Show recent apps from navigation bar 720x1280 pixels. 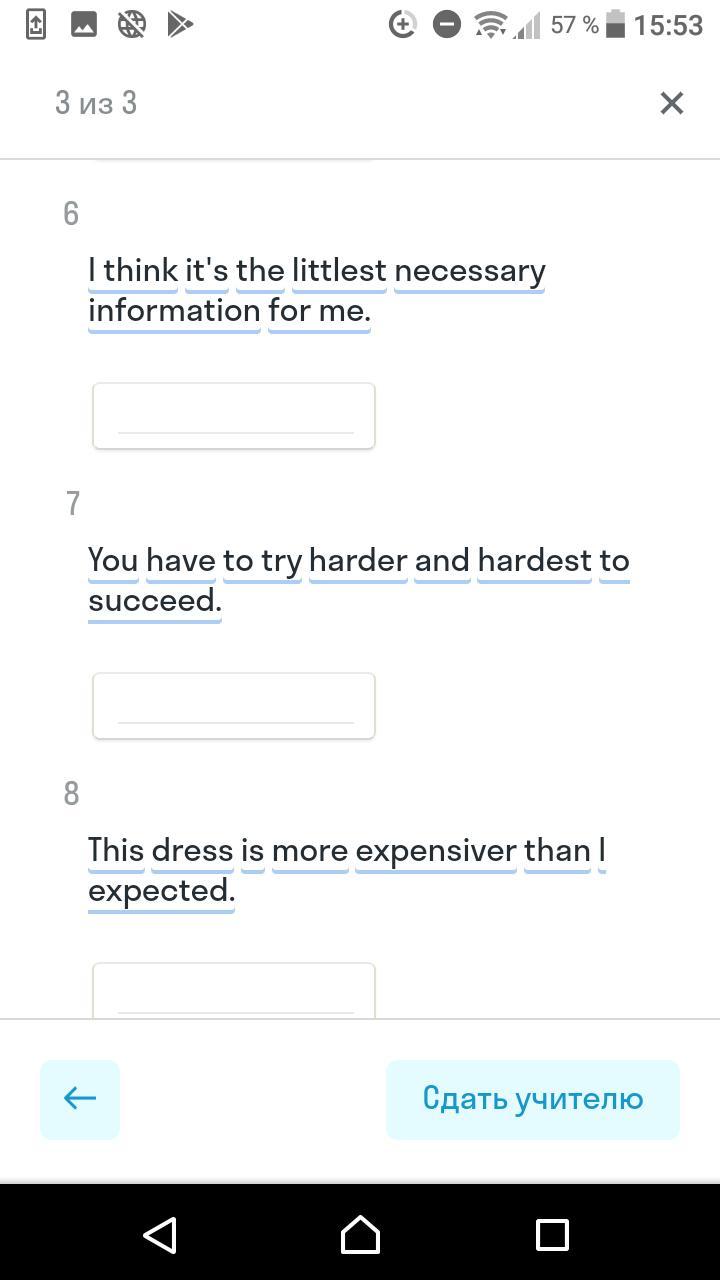tap(552, 1234)
